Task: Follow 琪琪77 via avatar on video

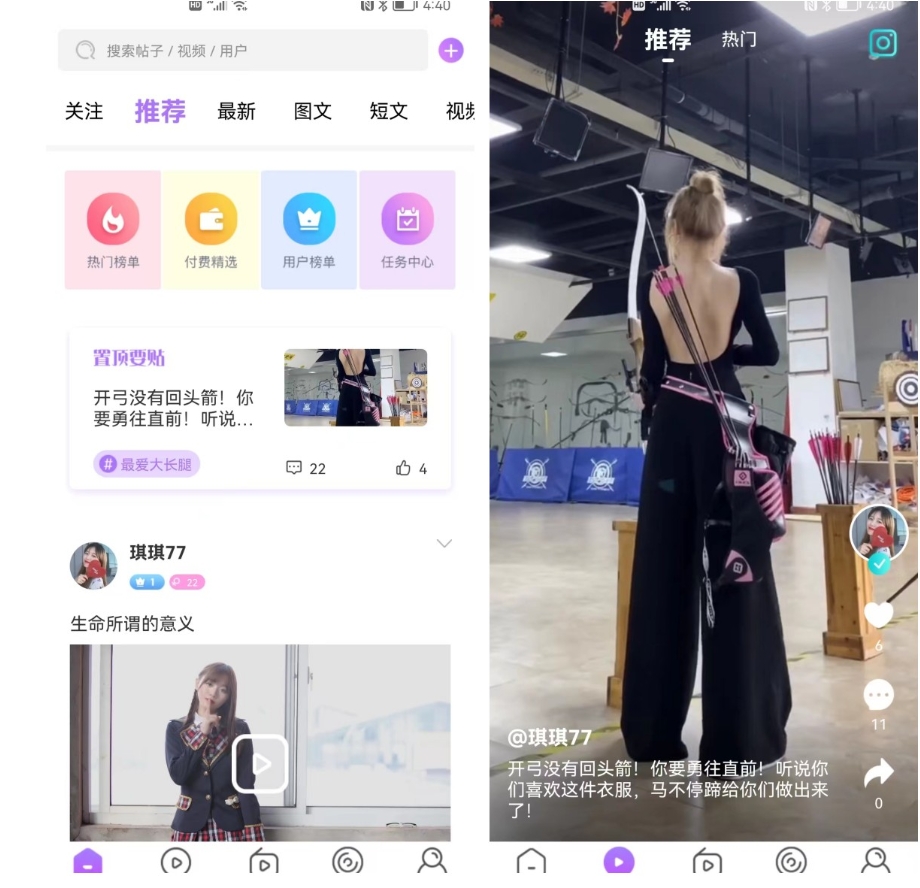Action: [878, 564]
